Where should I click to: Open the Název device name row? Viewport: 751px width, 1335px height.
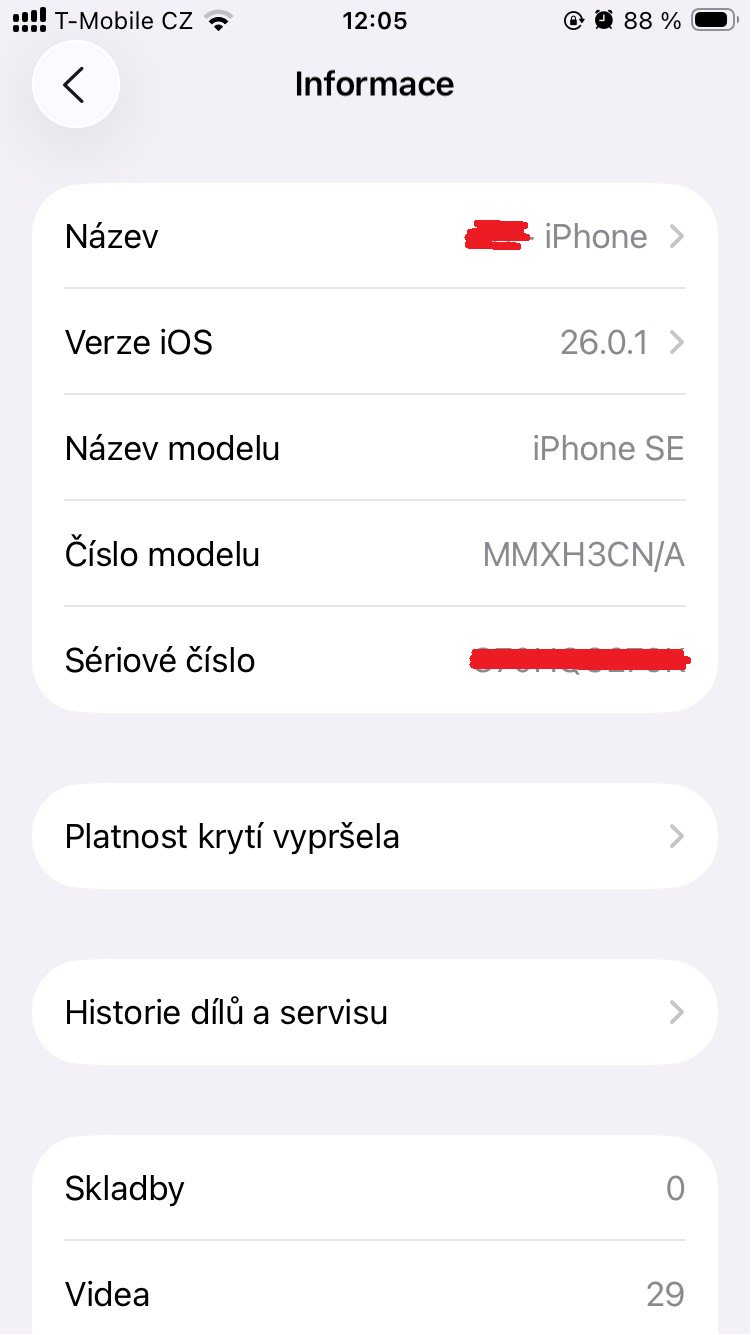click(375, 237)
